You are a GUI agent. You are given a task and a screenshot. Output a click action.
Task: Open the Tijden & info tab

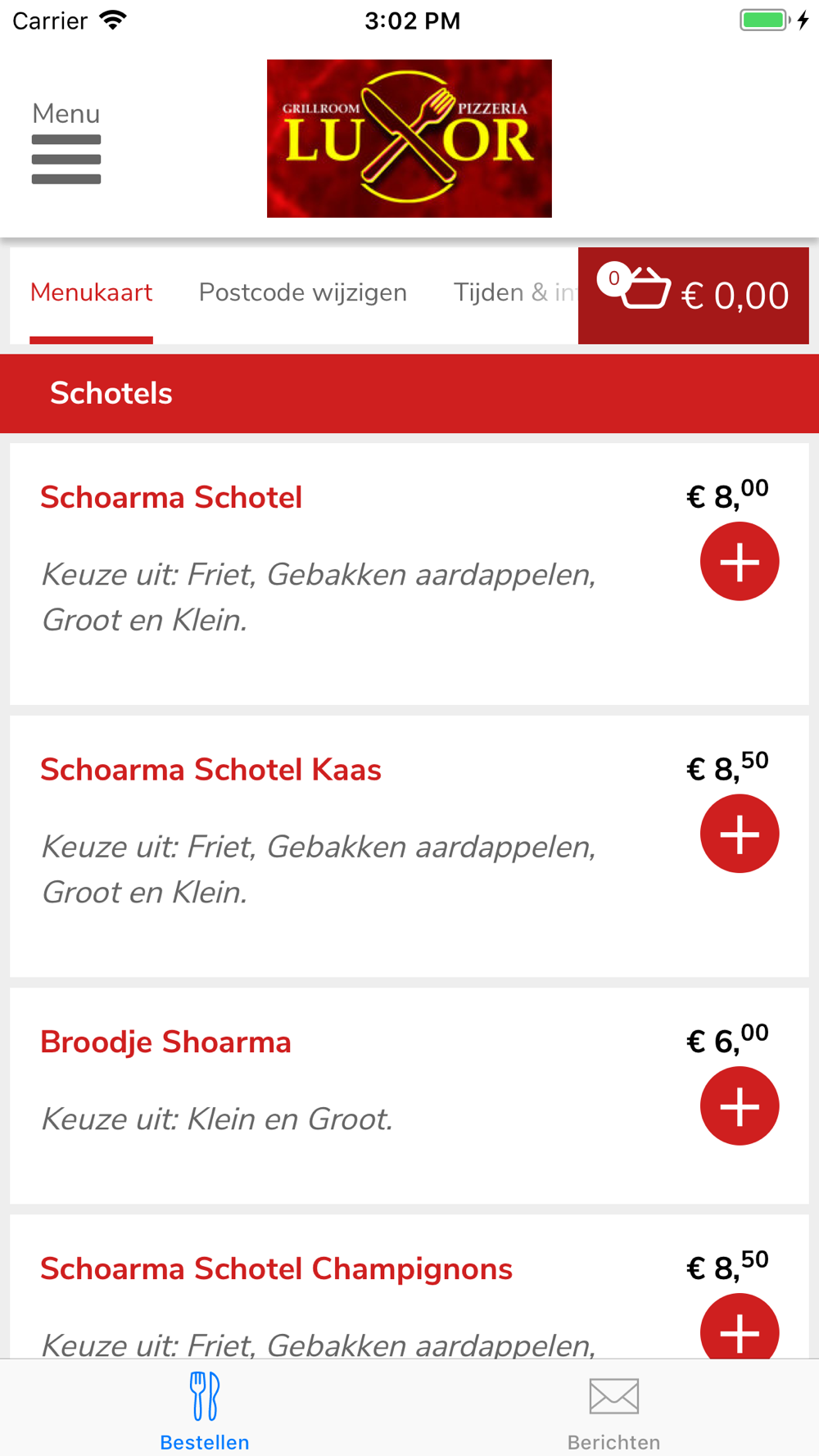pyautogui.click(x=515, y=292)
